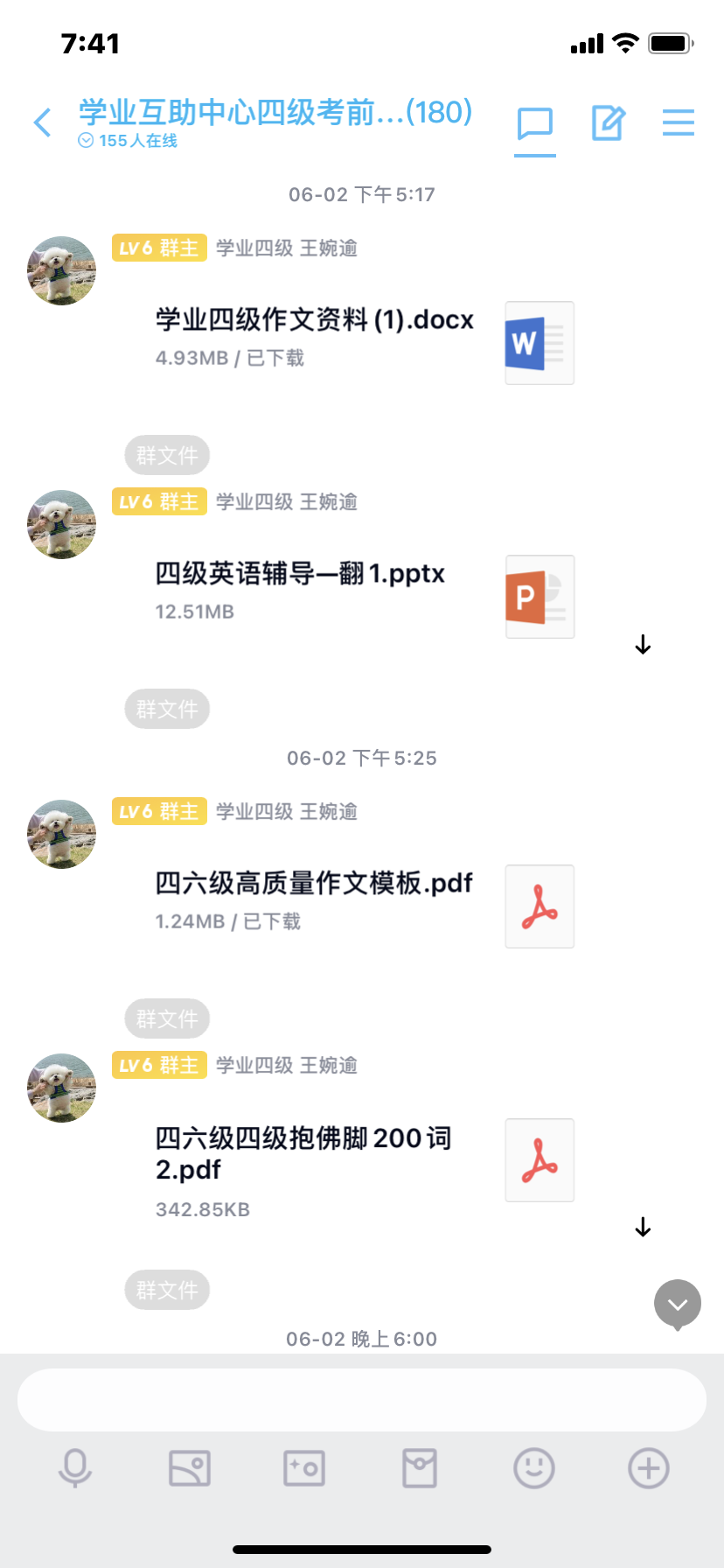The width and height of the screenshot is (724, 1568).
Task: Open the group menu hamburger icon
Action: click(x=678, y=123)
